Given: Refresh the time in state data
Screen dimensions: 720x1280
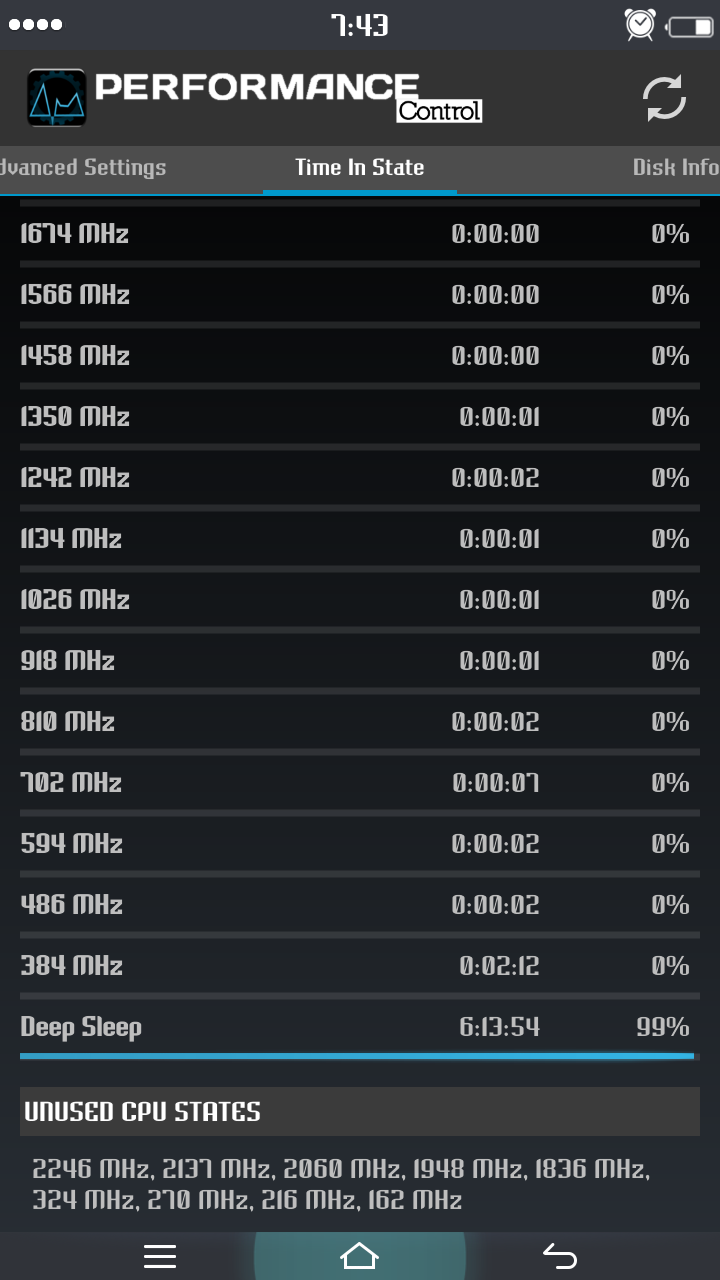Looking at the screenshot, I should [x=664, y=98].
